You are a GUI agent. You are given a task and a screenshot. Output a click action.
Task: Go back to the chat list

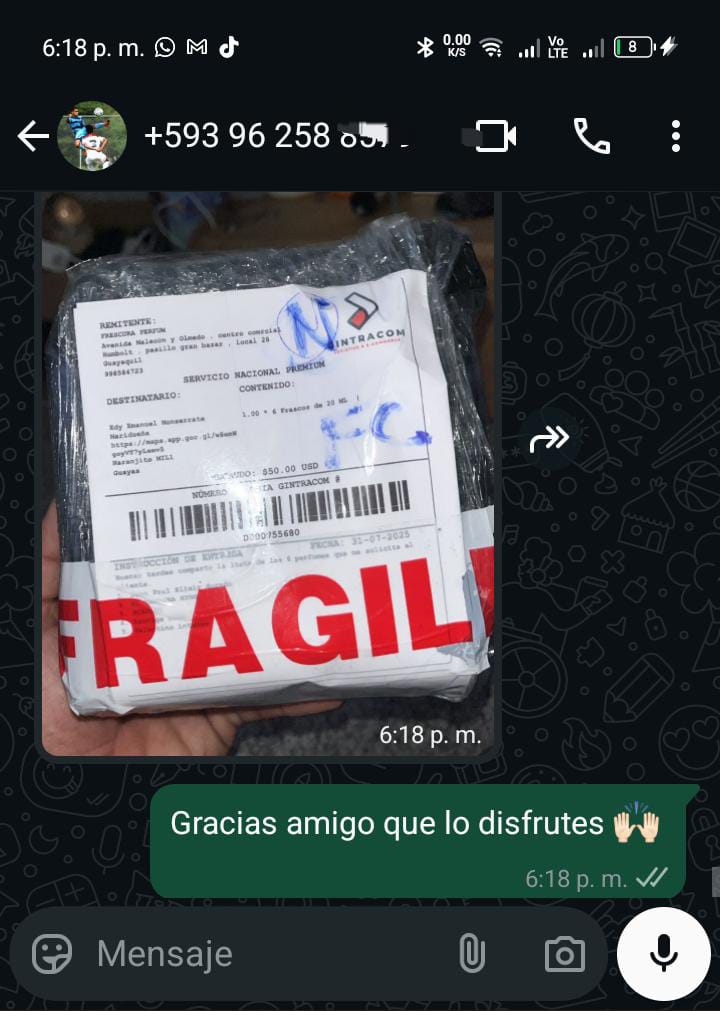coord(32,137)
